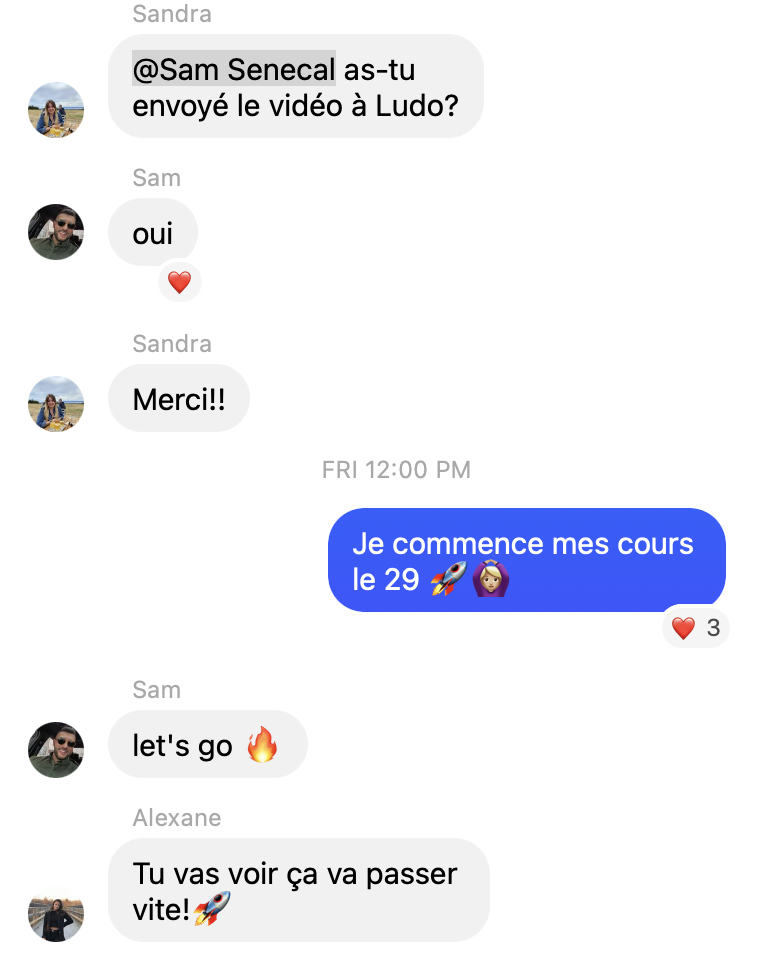Tap Sam's avatar beside 'let's go'

pos(56,750)
